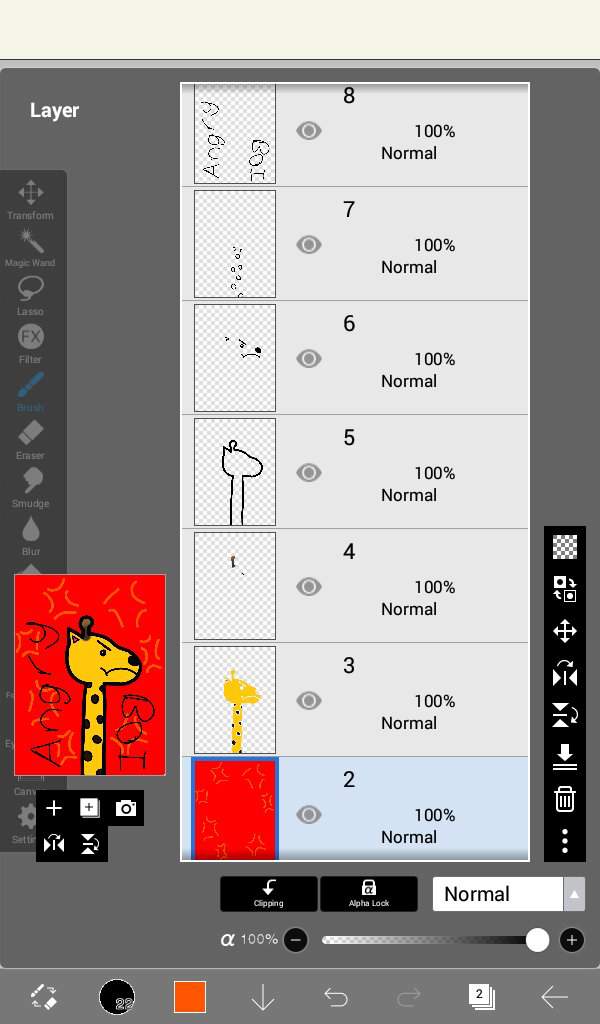Merge layer down with the download arrow icon

tap(565, 756)
